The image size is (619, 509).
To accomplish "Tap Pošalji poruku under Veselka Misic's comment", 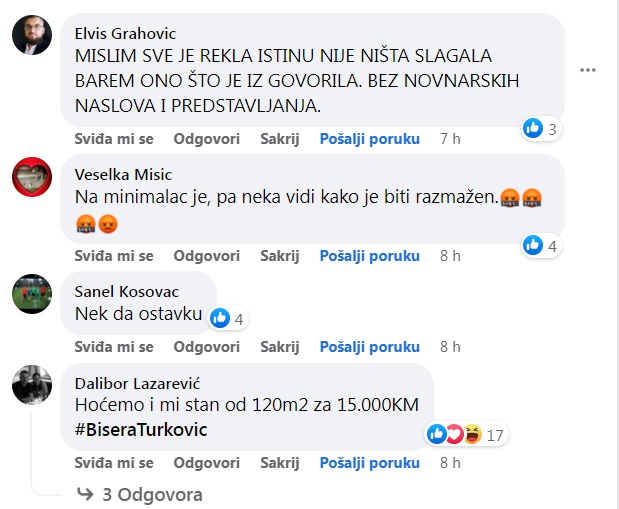I will click(x=370, y=256).
